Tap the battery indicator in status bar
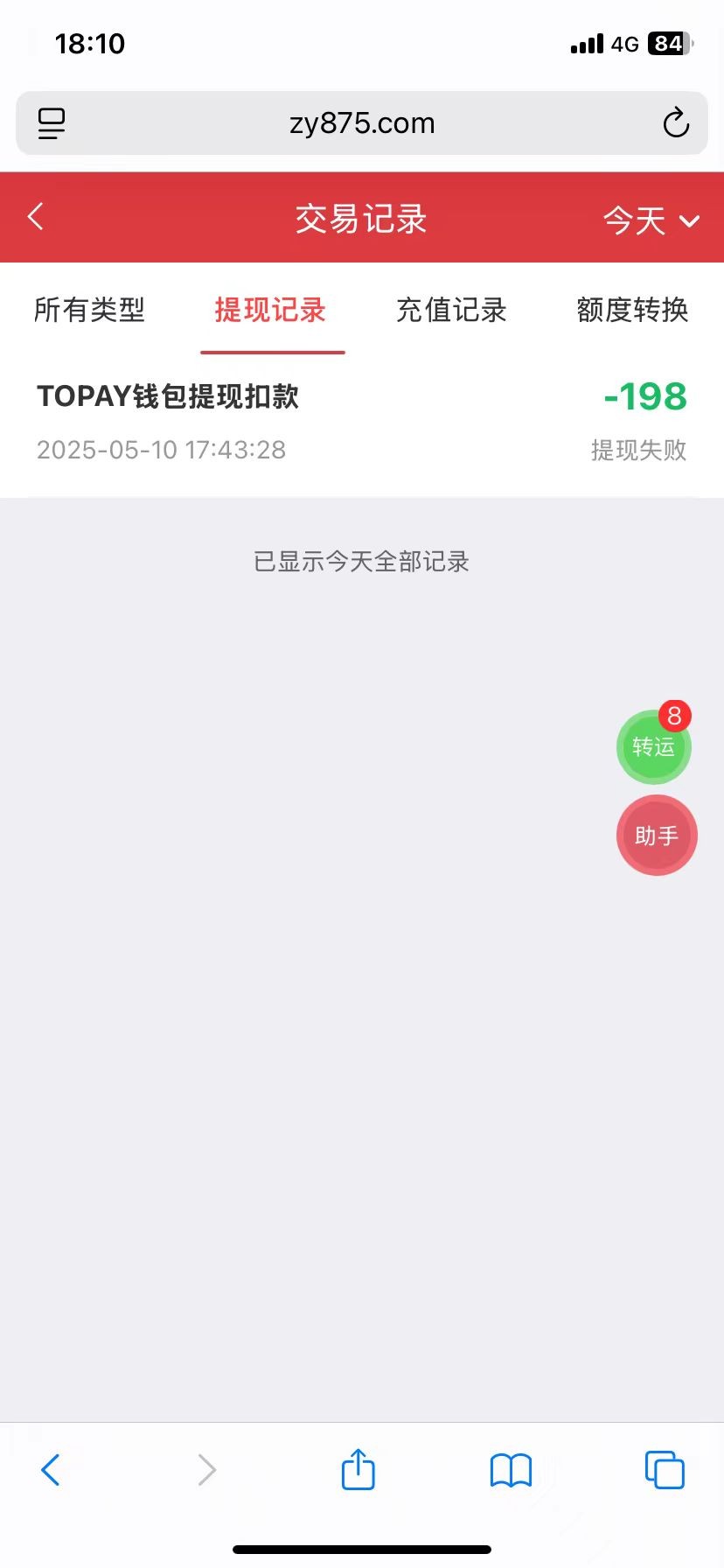 pos(669,43)
